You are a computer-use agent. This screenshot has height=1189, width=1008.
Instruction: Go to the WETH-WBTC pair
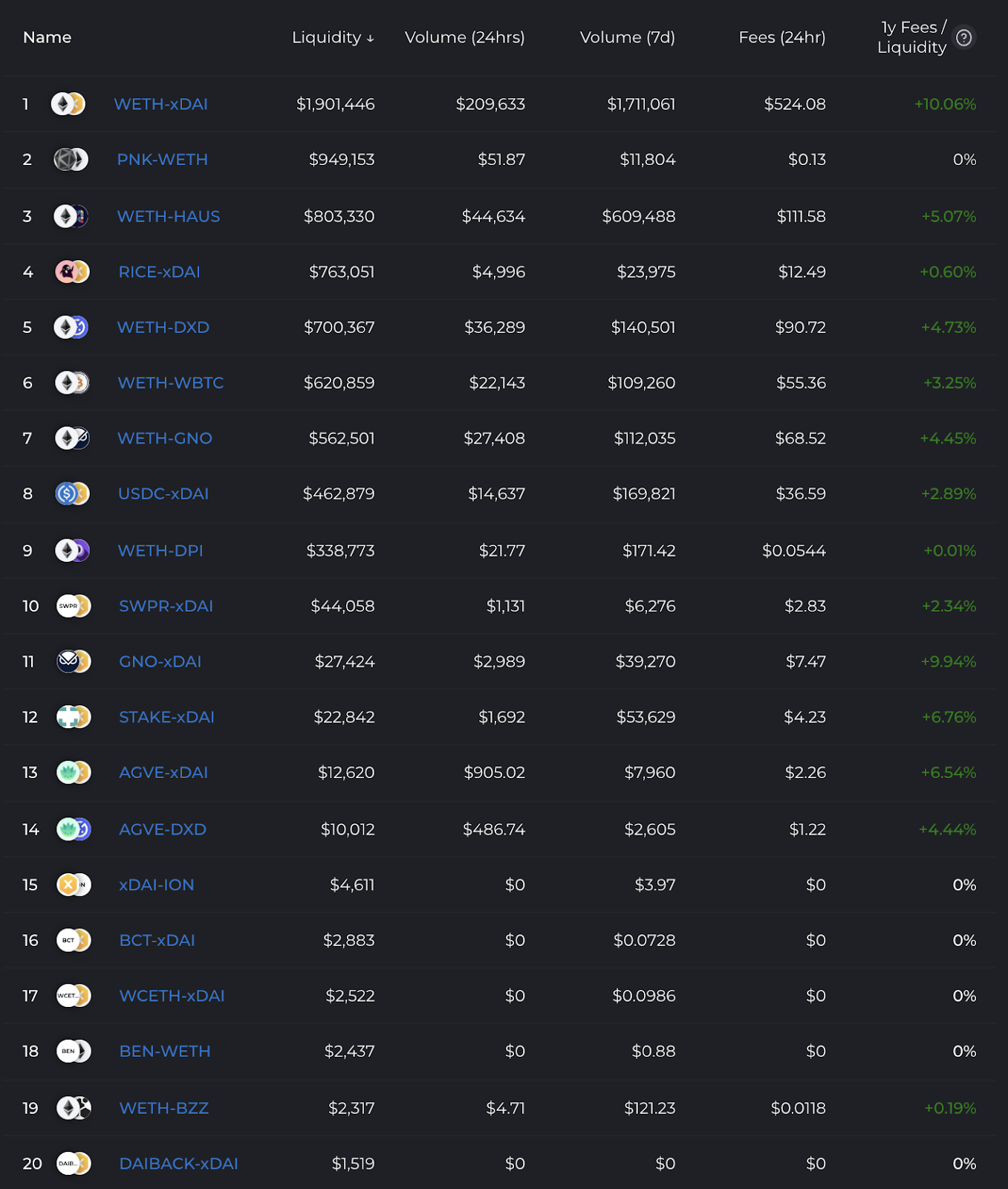pos(170,383)
